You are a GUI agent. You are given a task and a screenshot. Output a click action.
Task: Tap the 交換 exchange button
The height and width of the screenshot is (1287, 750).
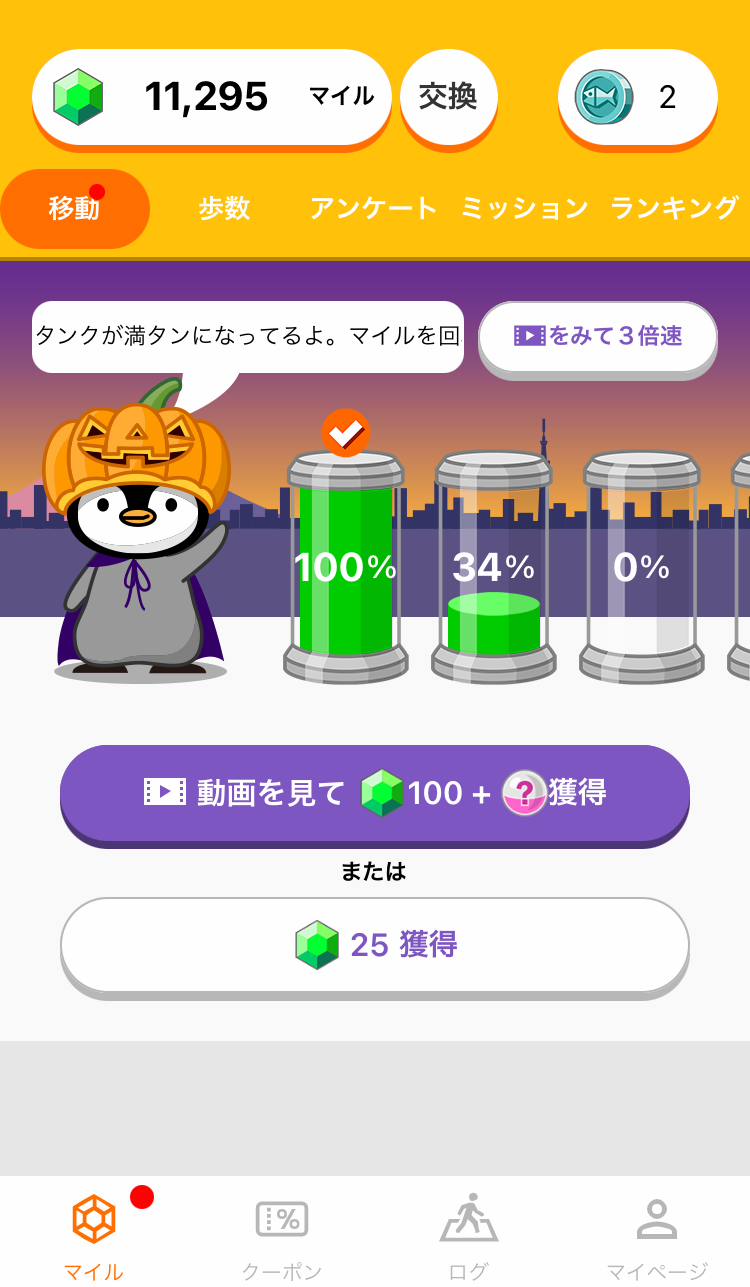click(448, 97)
